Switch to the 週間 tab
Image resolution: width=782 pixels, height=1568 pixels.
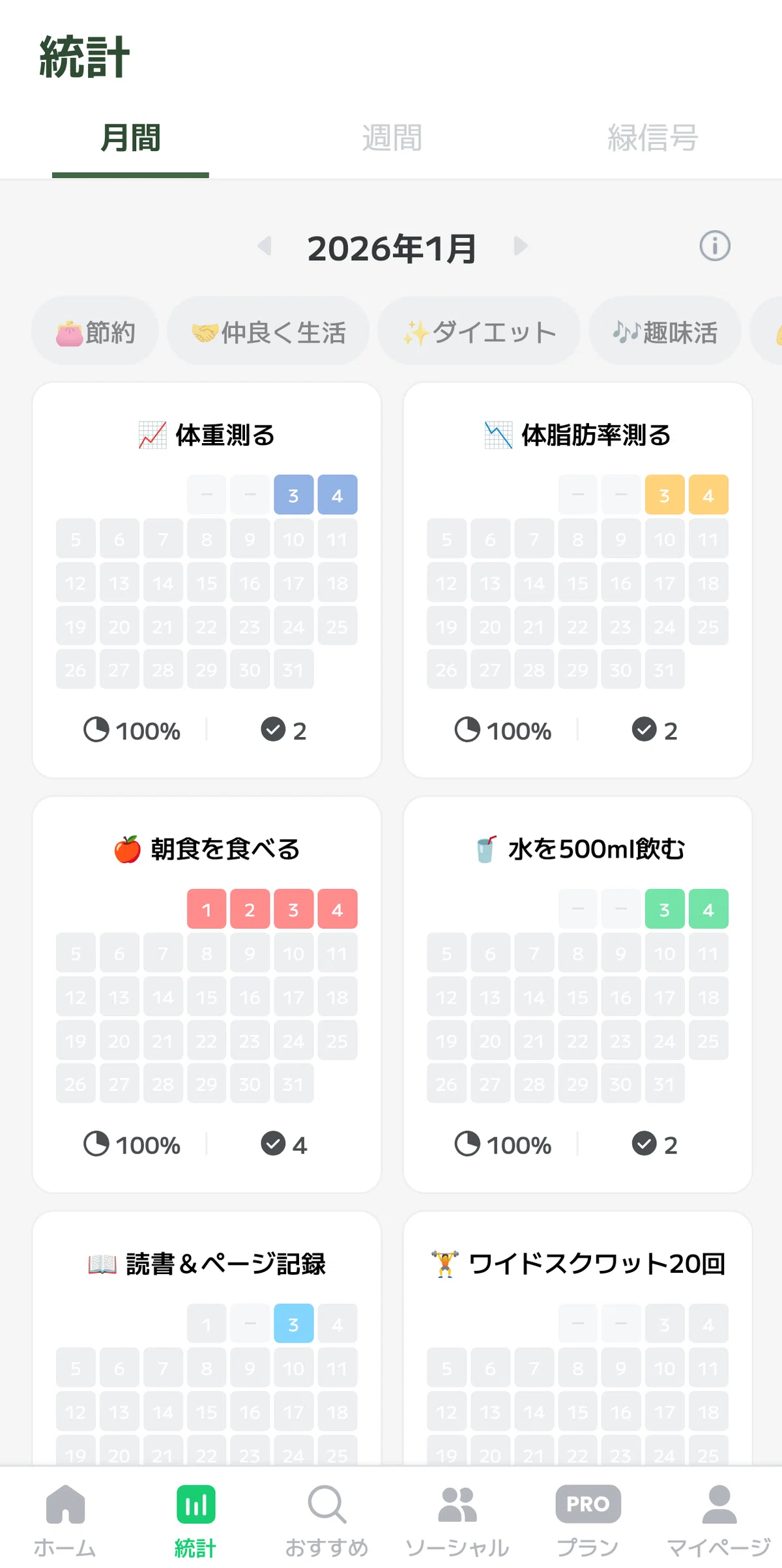392,138
